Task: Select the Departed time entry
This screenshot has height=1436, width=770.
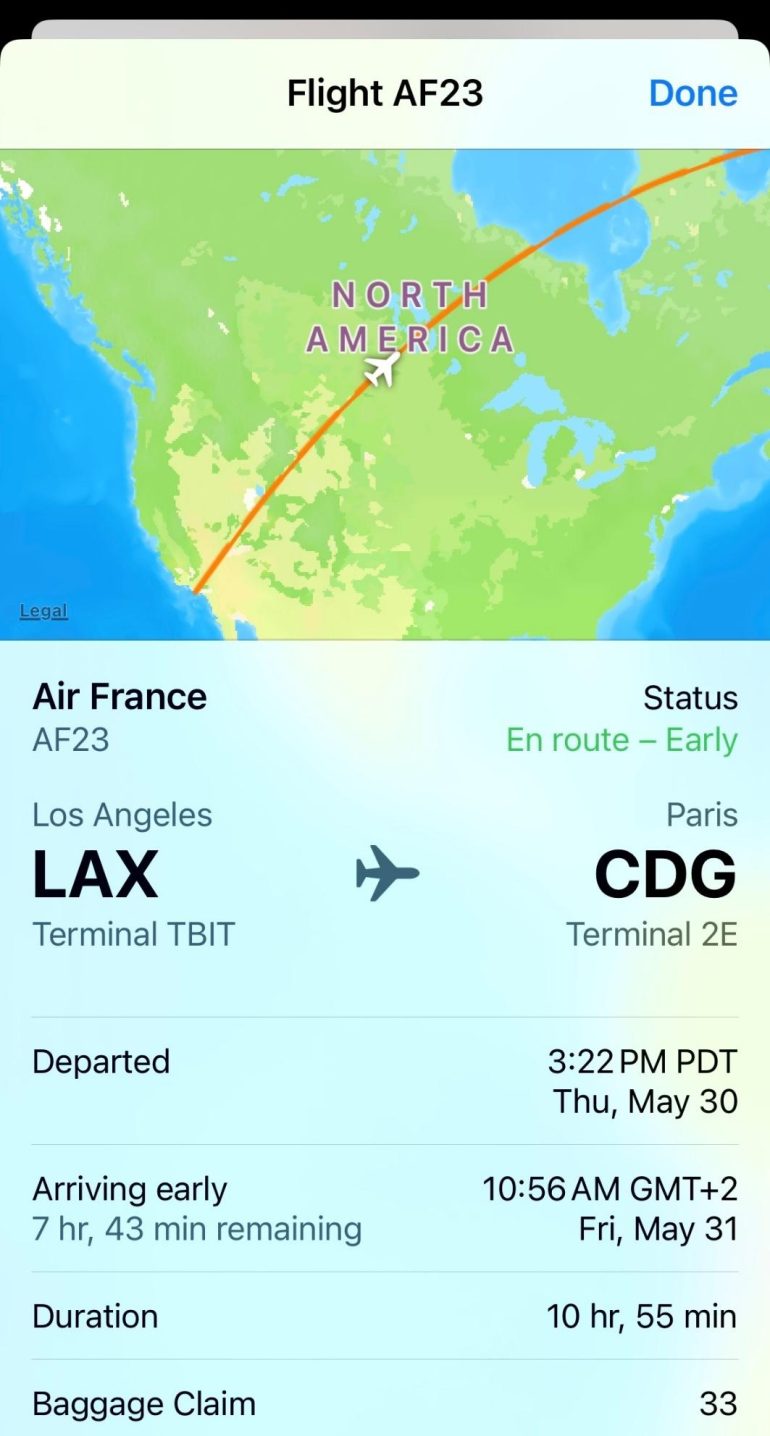Action: click(385, 1080)
